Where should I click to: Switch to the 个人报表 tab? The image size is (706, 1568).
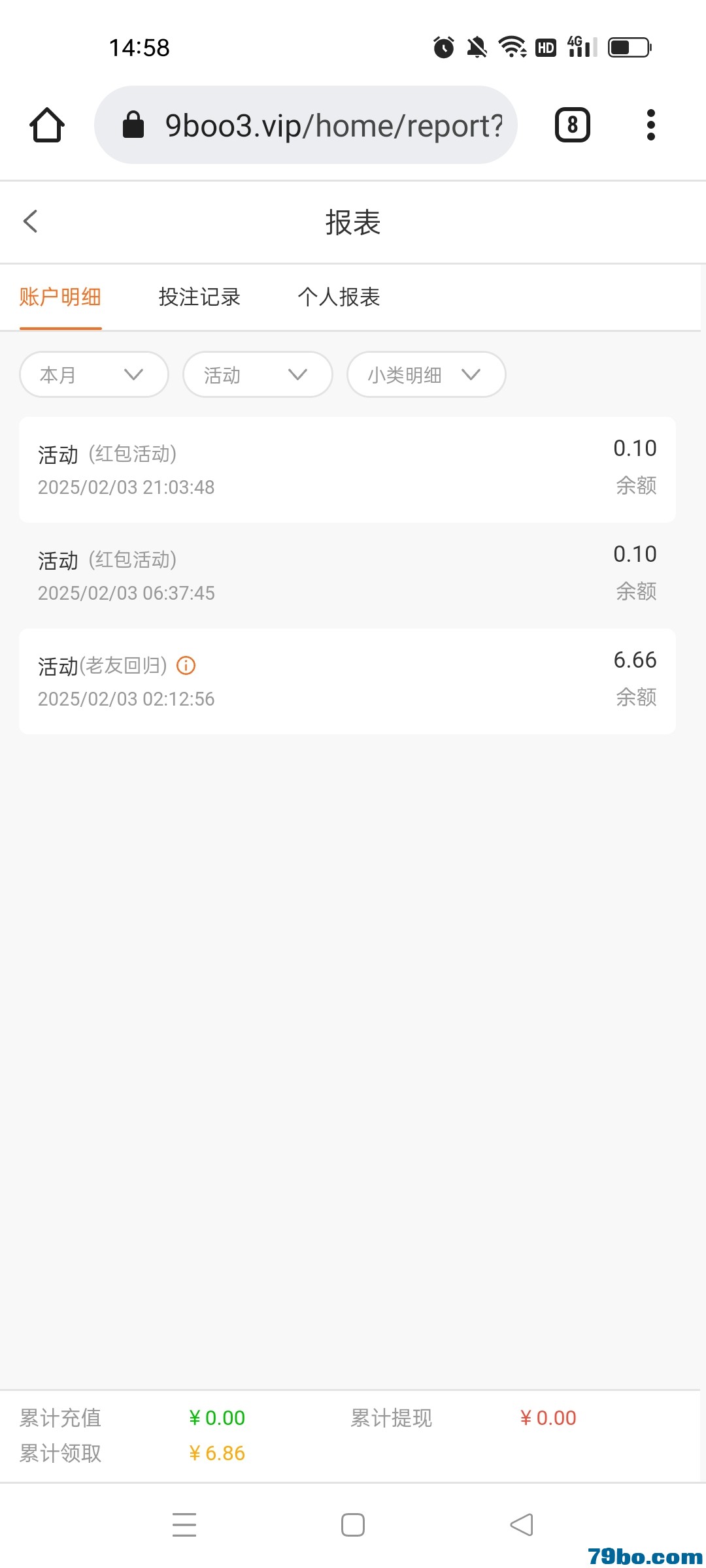pyautogui.click(x=339, y=297)
